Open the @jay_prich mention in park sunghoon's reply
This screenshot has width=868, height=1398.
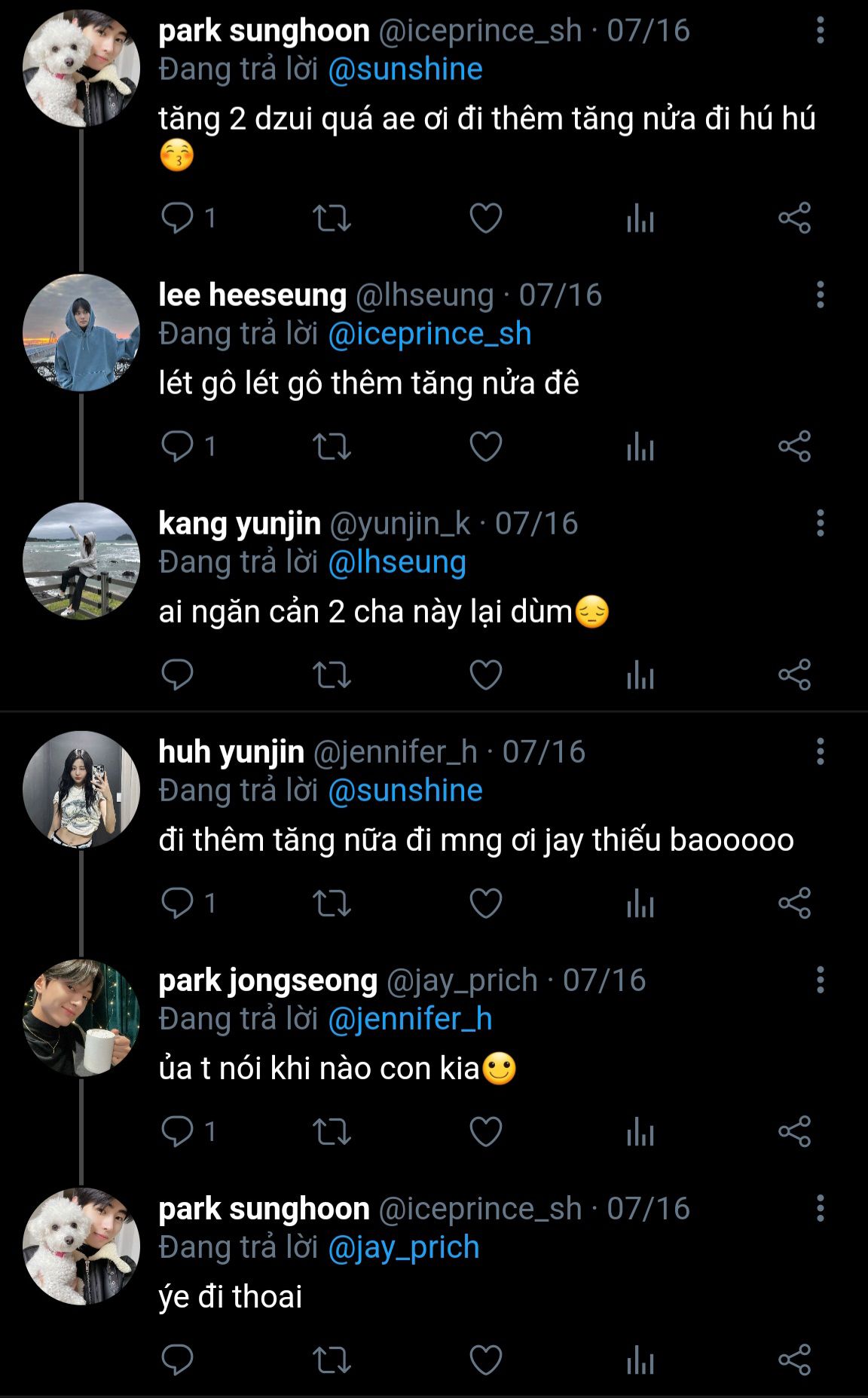pos(404,1247)
